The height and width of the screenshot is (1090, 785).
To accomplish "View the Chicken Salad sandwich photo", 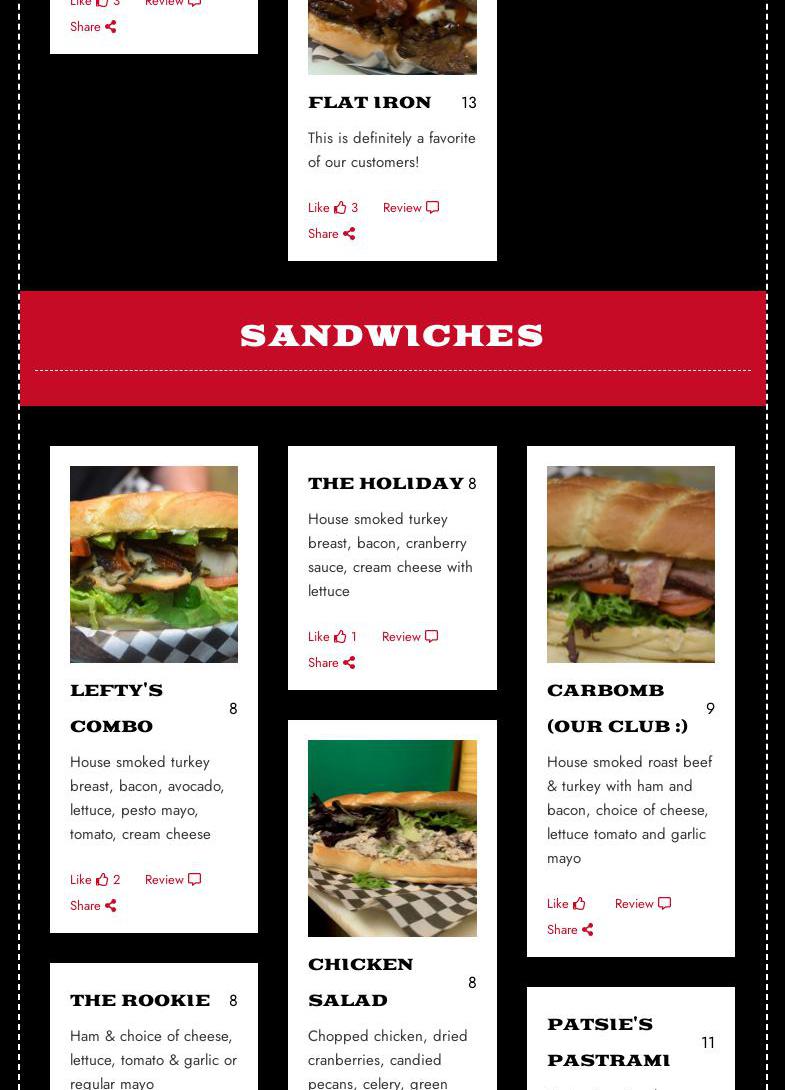I will [x=392, y=838].
